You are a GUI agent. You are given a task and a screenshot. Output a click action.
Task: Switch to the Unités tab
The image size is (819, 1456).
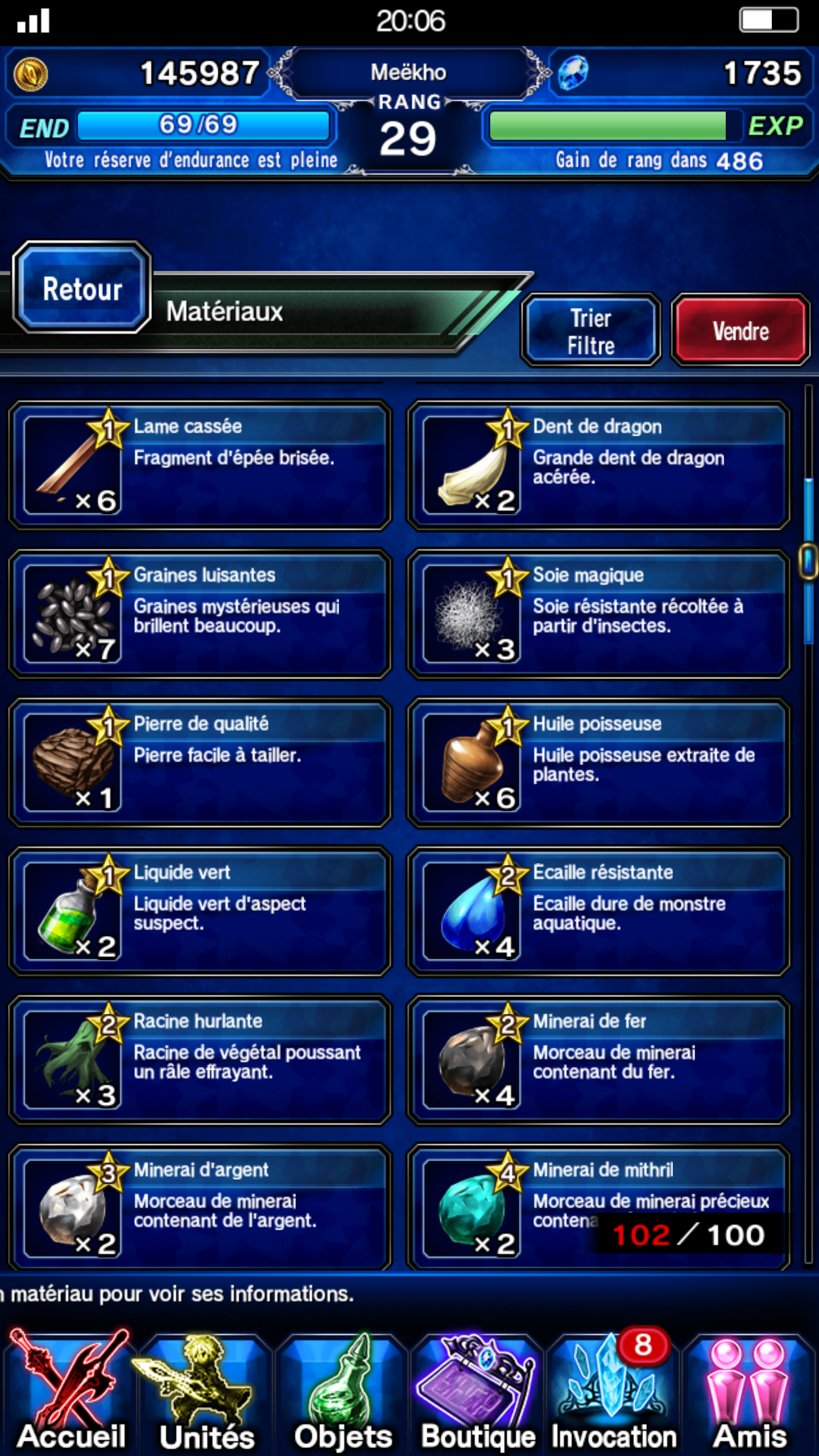click(206, 1393)
